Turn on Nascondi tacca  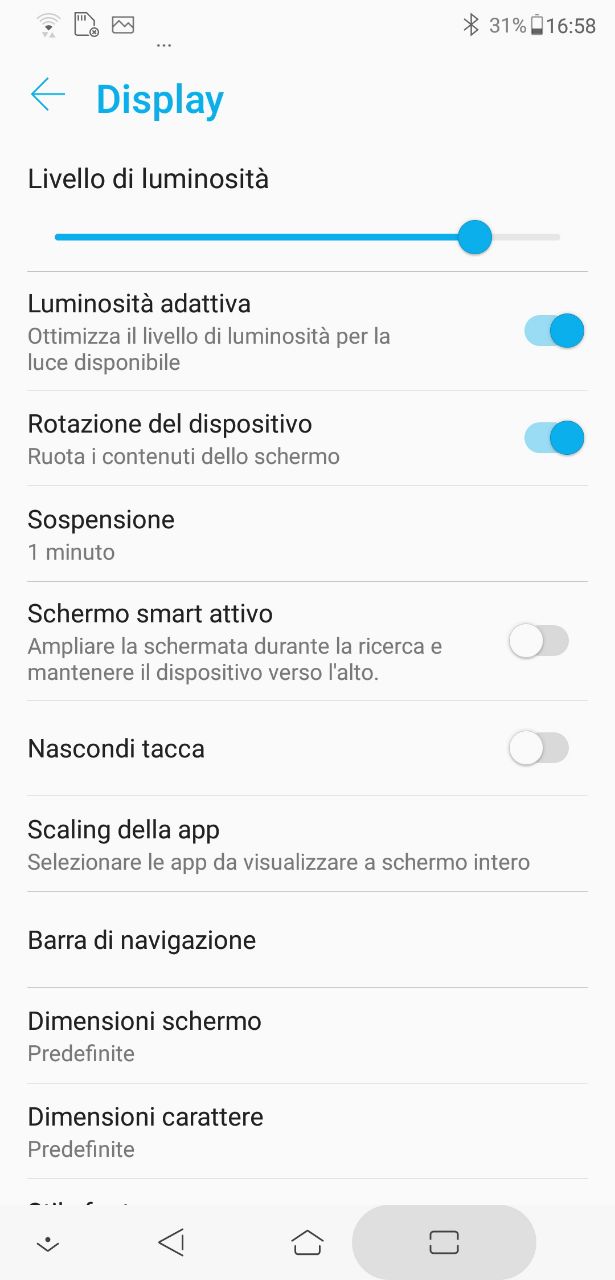point(539,748)
